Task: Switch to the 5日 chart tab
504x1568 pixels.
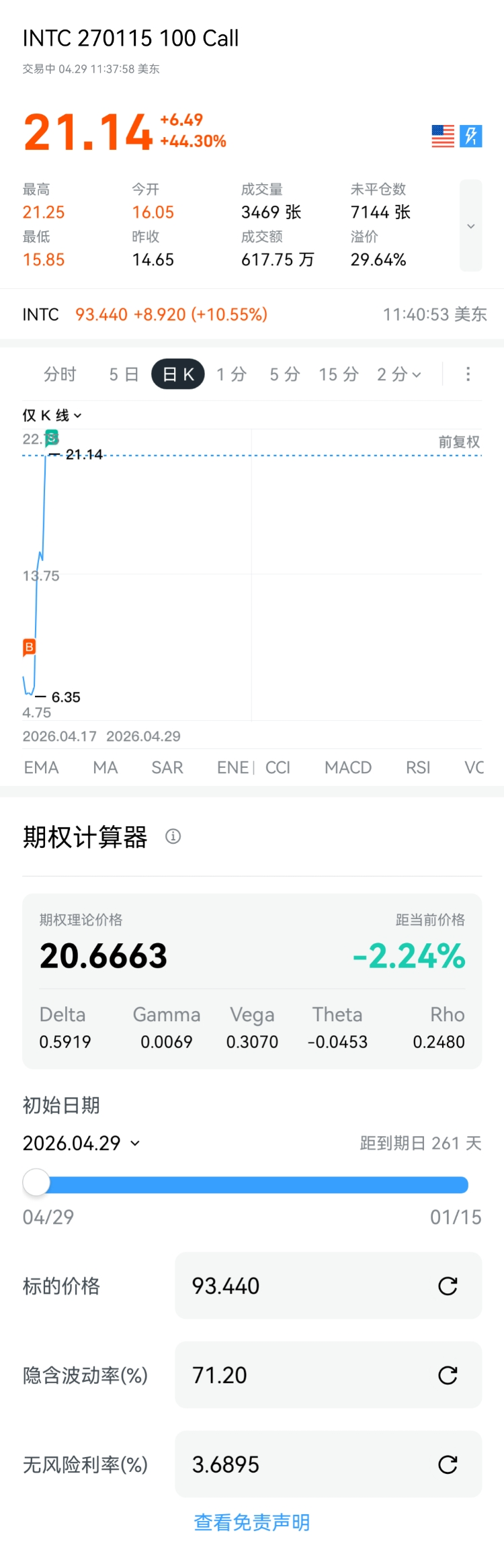Action: point(124,374)
